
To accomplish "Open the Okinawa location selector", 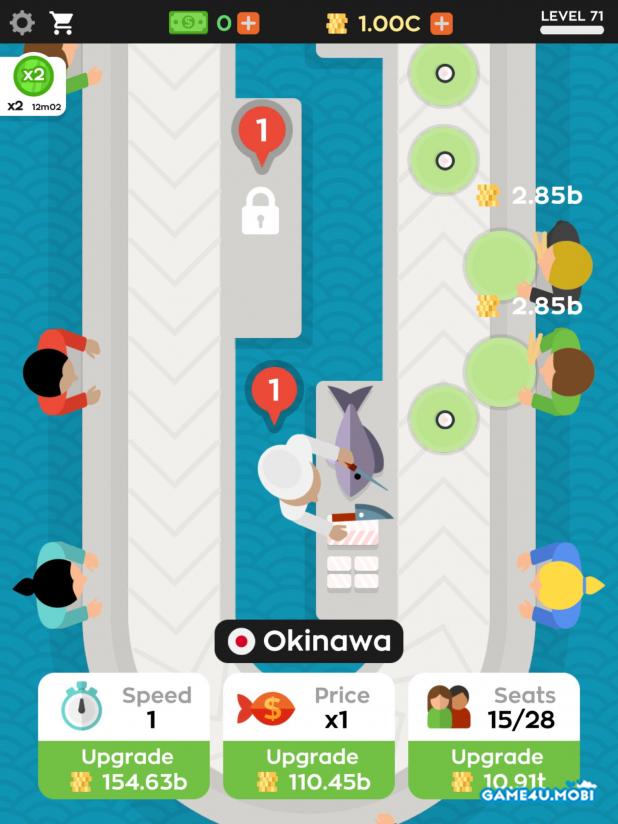I will coord(309,641).
